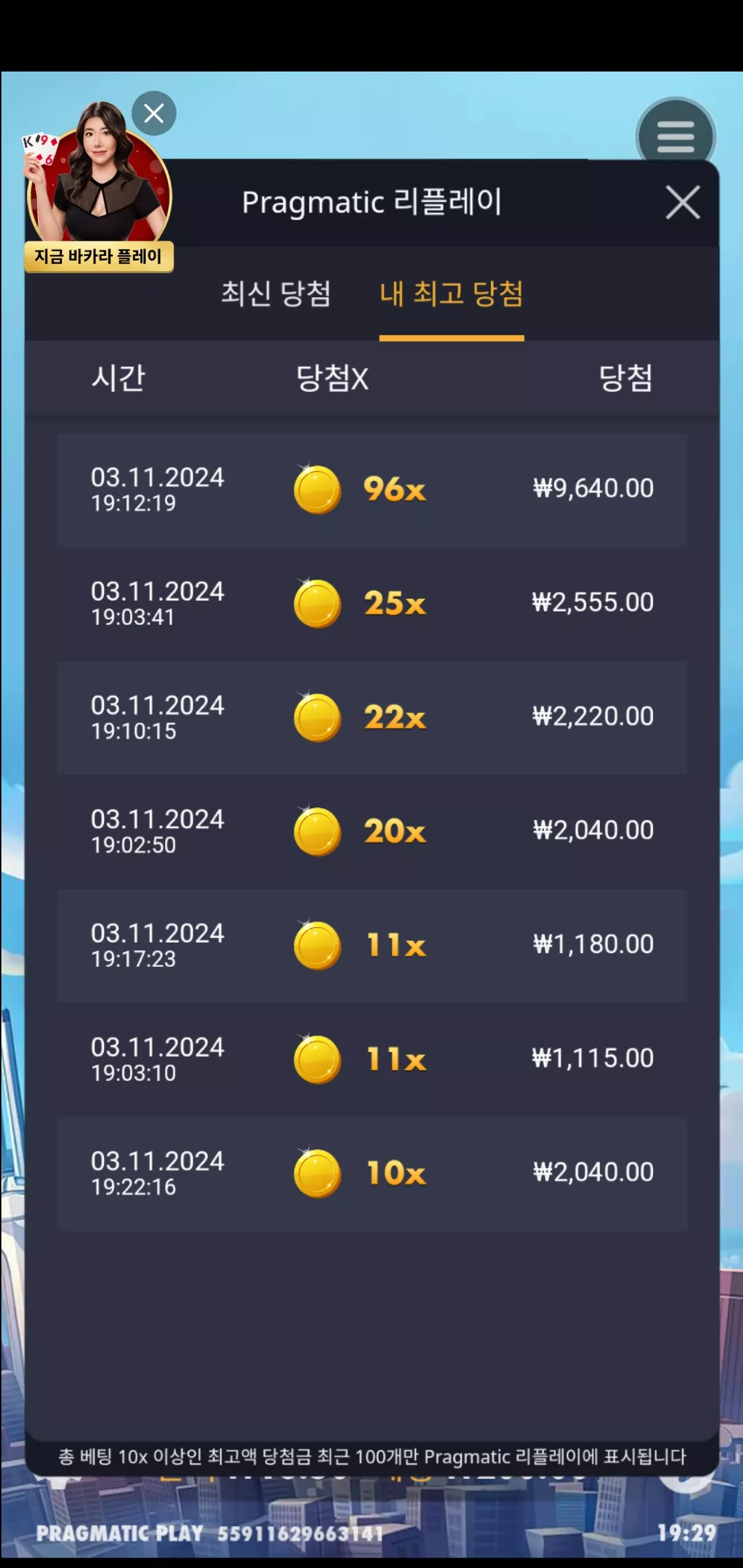Dismiss the baccarat promo bubble
This screenshot has width=743, height=1568.
[154, 113]
